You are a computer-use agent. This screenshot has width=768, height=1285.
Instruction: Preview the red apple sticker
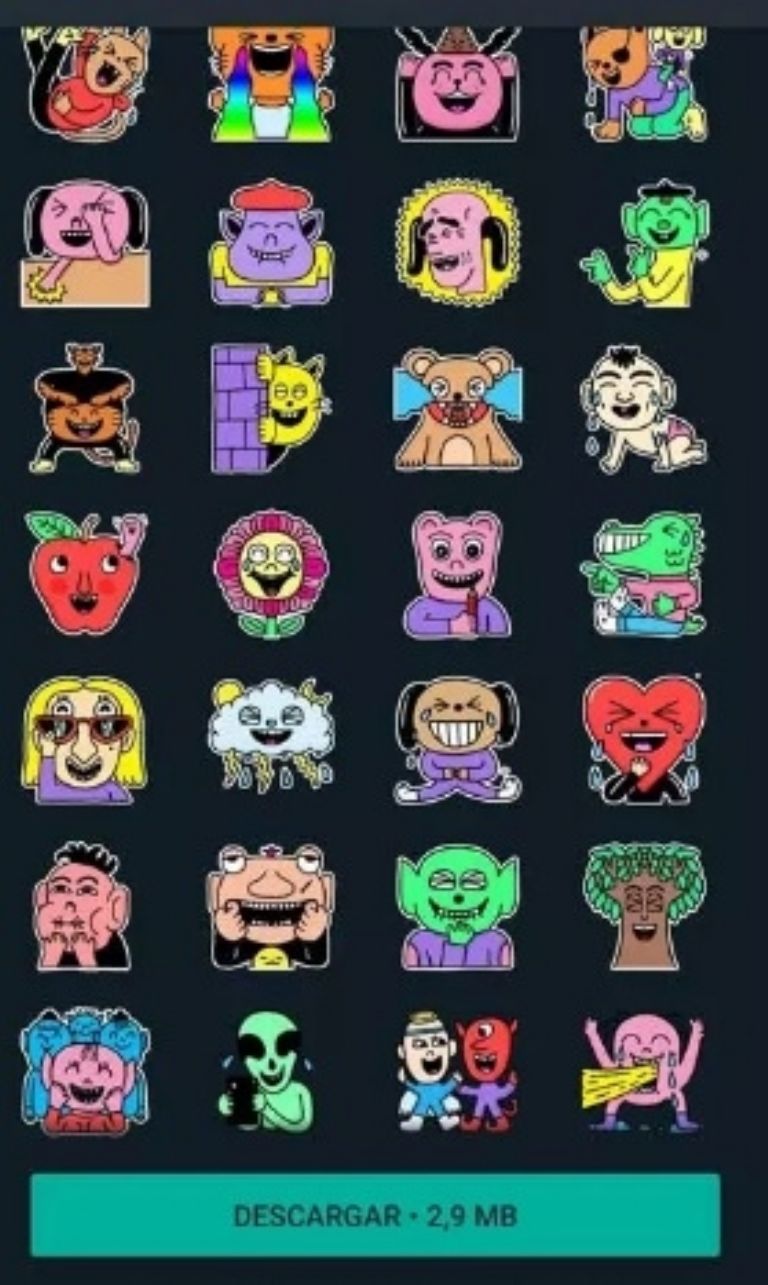coord(86,573)
